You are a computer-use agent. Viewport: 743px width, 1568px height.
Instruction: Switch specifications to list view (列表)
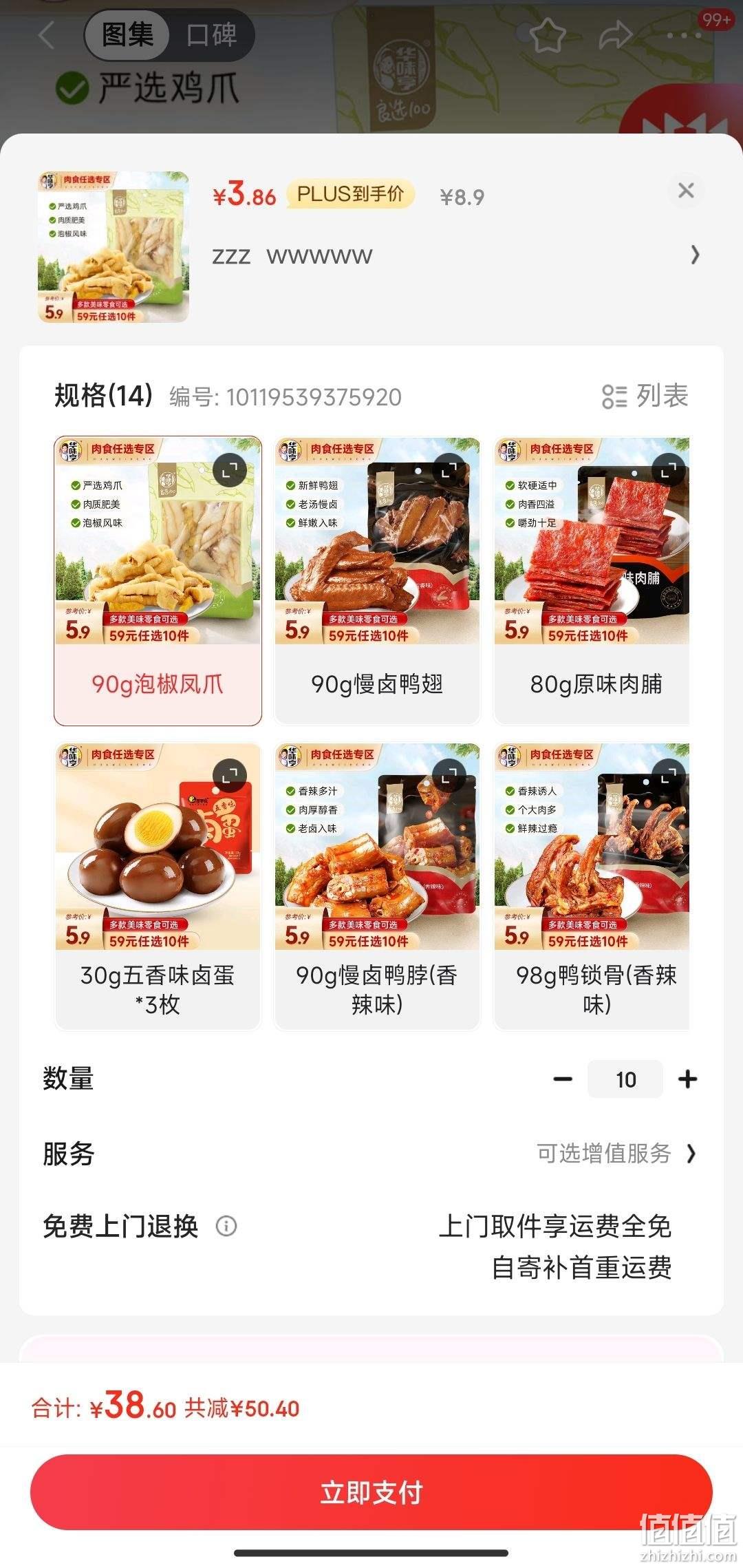coord(645,396)
